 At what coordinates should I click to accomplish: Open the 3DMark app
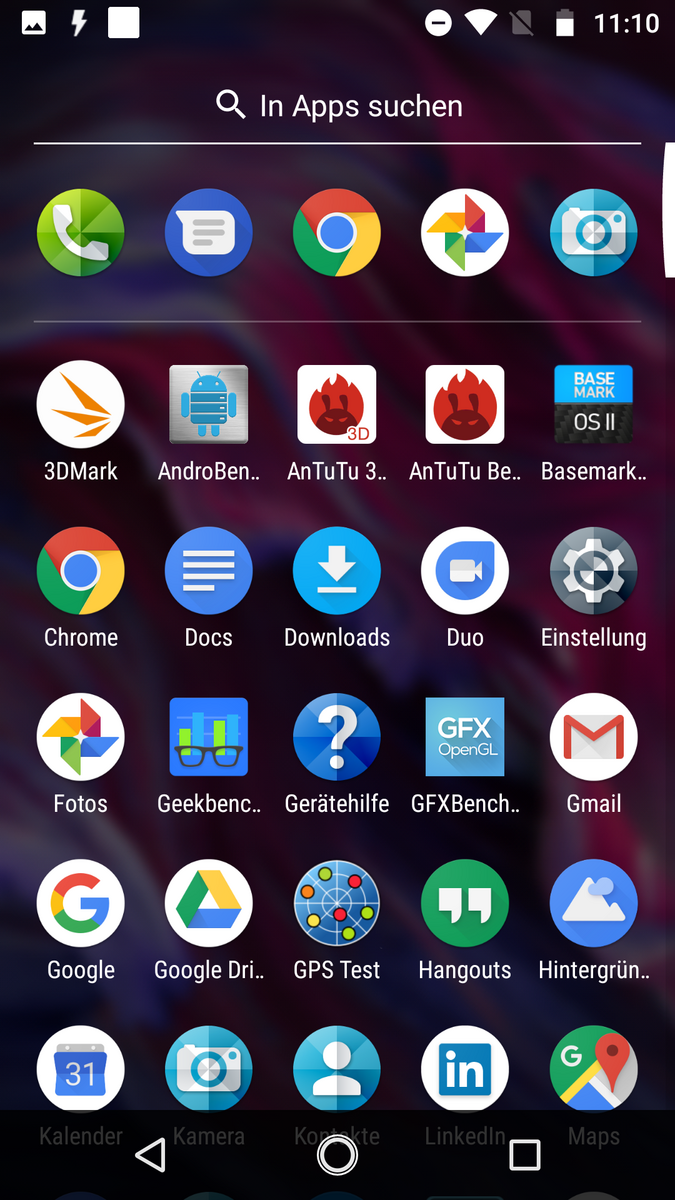pyautogui.click(x=81, y=405)
